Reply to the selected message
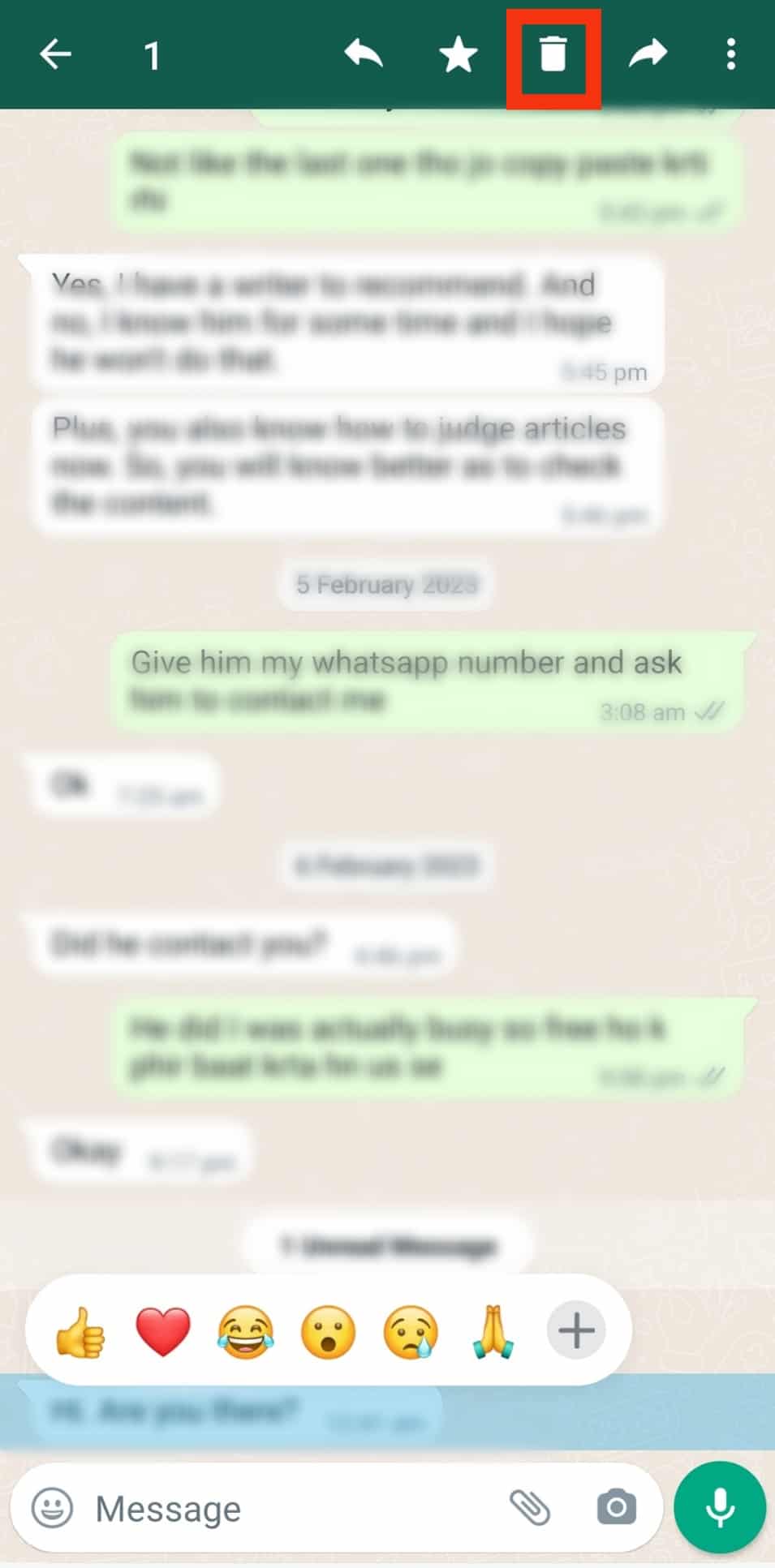This screenshot has height=1568, width=775. (363, 55)
